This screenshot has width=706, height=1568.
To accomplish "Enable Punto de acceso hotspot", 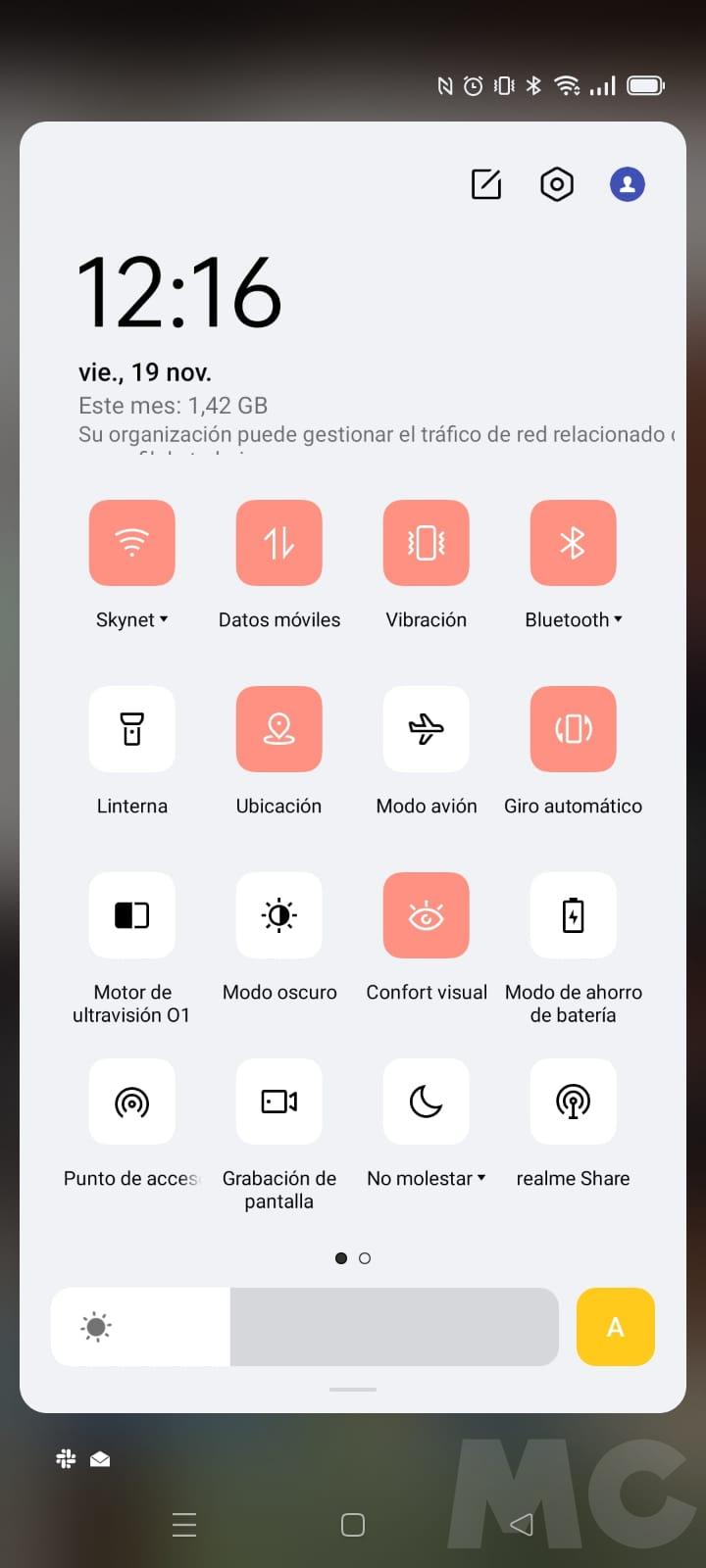I will 132,1102.
